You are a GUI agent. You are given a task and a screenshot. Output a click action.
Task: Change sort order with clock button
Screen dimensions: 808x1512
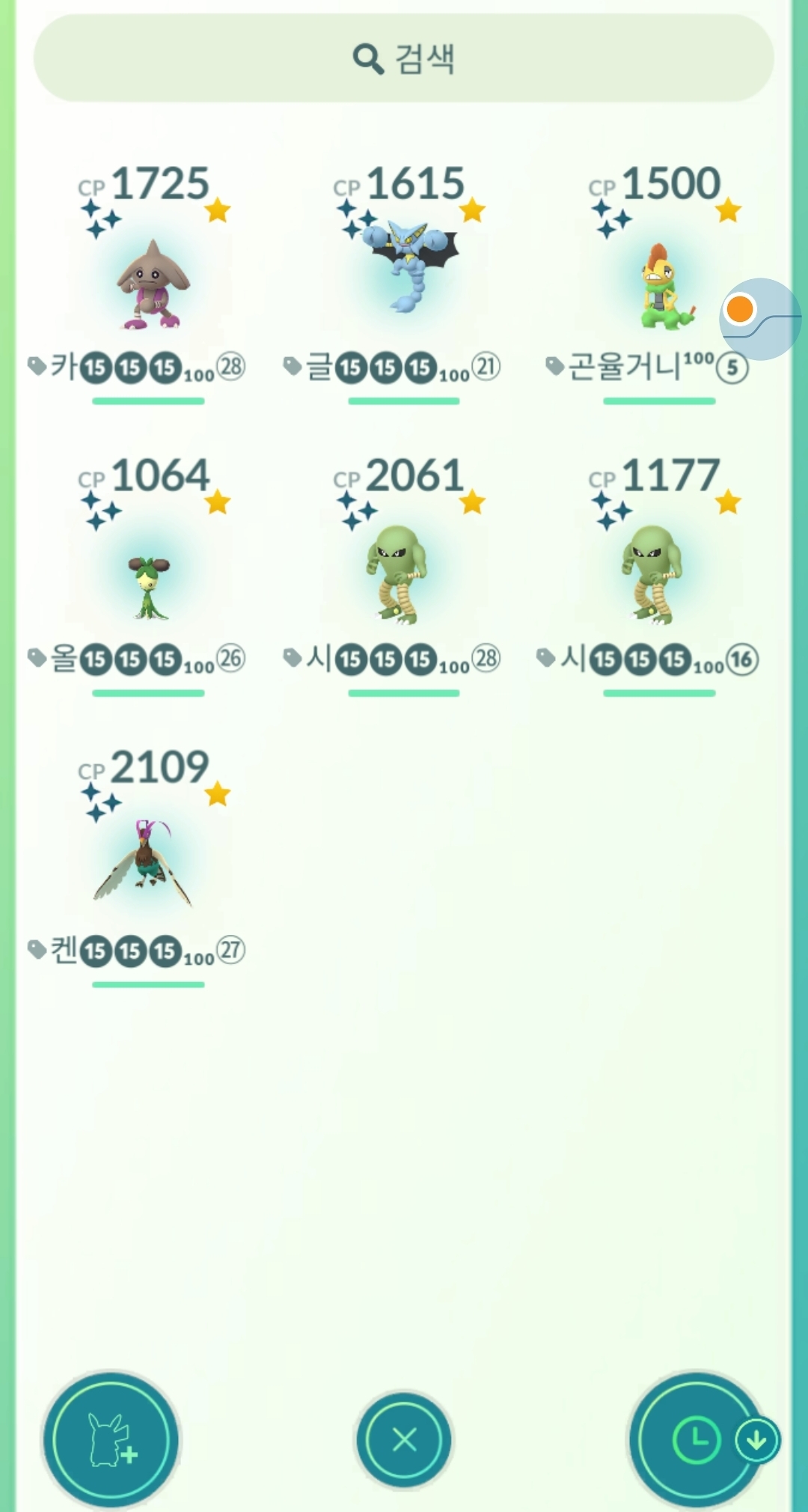pos(694,1439)
